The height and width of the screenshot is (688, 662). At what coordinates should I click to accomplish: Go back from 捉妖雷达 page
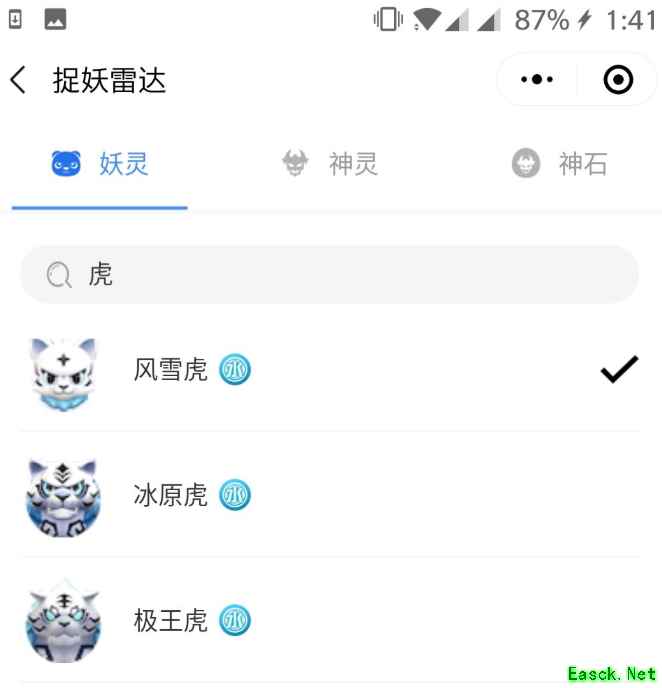point(19,80)
